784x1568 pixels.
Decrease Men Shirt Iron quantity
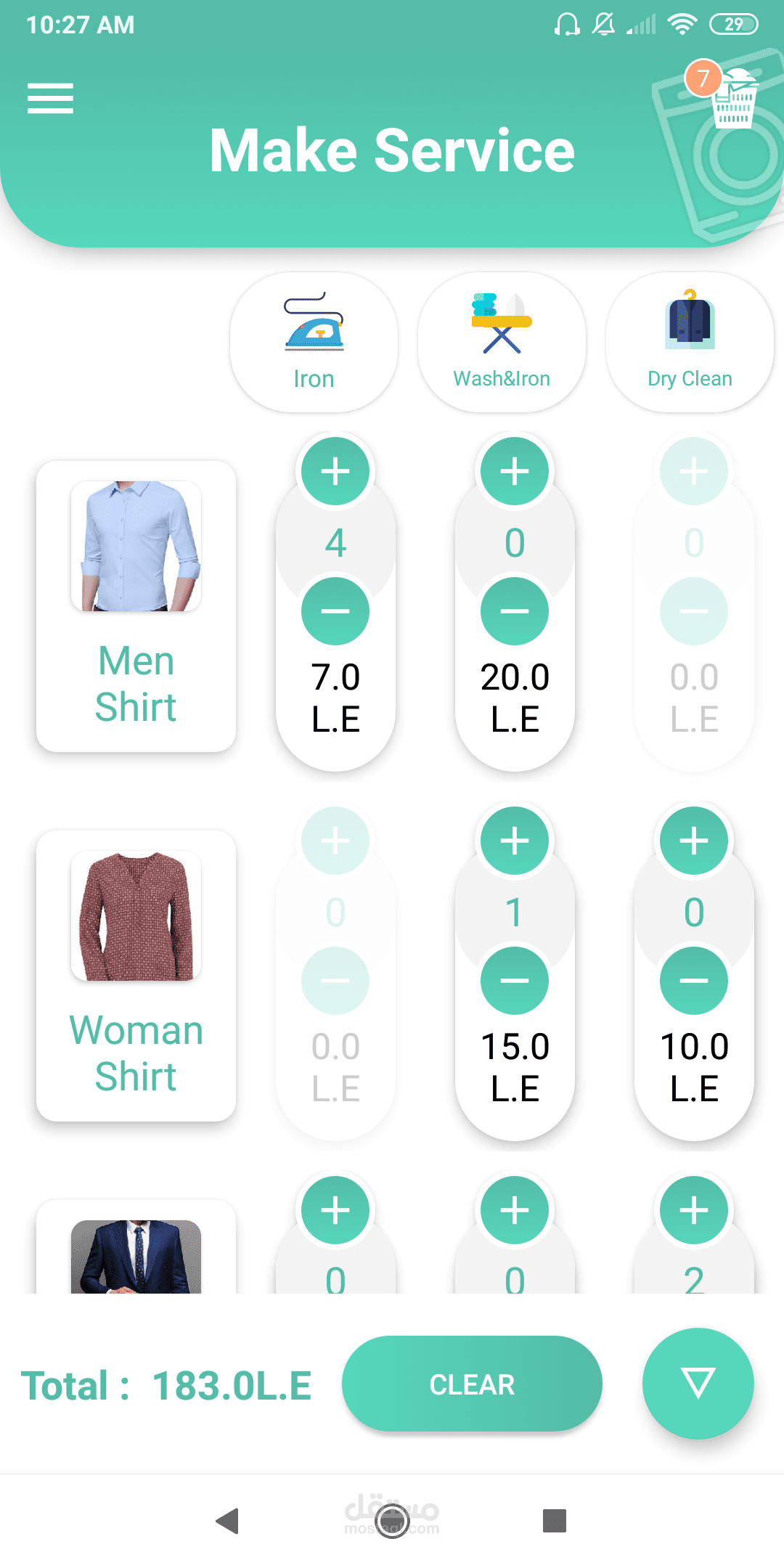point(335,611)
